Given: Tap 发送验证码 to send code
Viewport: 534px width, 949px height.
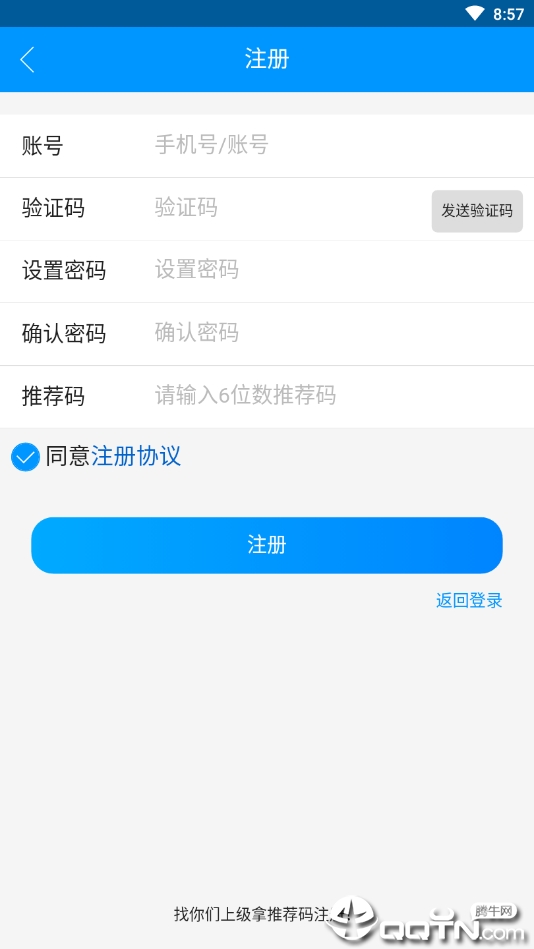Looking at the screenshot, I should tap(477, 211).
